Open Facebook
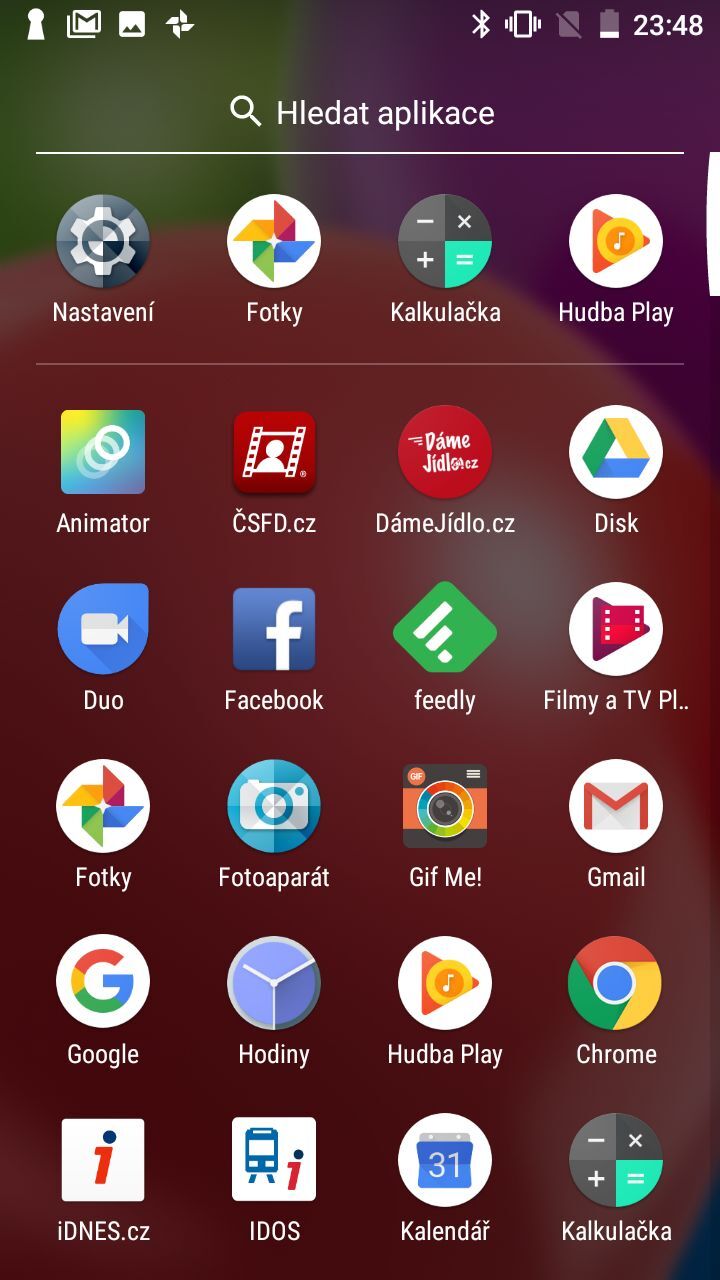Viewport: 720px width, 1280px height. pos(274,629)
